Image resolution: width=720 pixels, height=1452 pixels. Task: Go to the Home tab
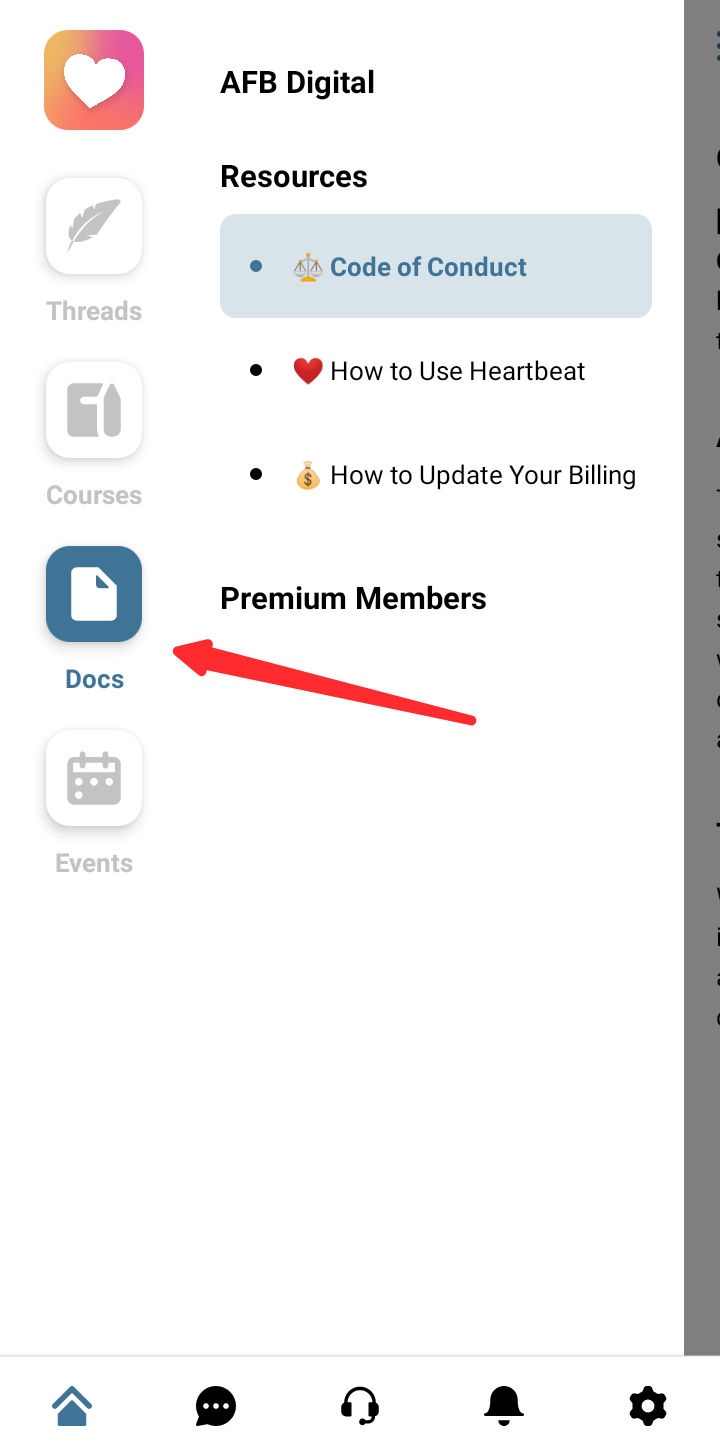pyautogui.click(x=71, y=1406)
